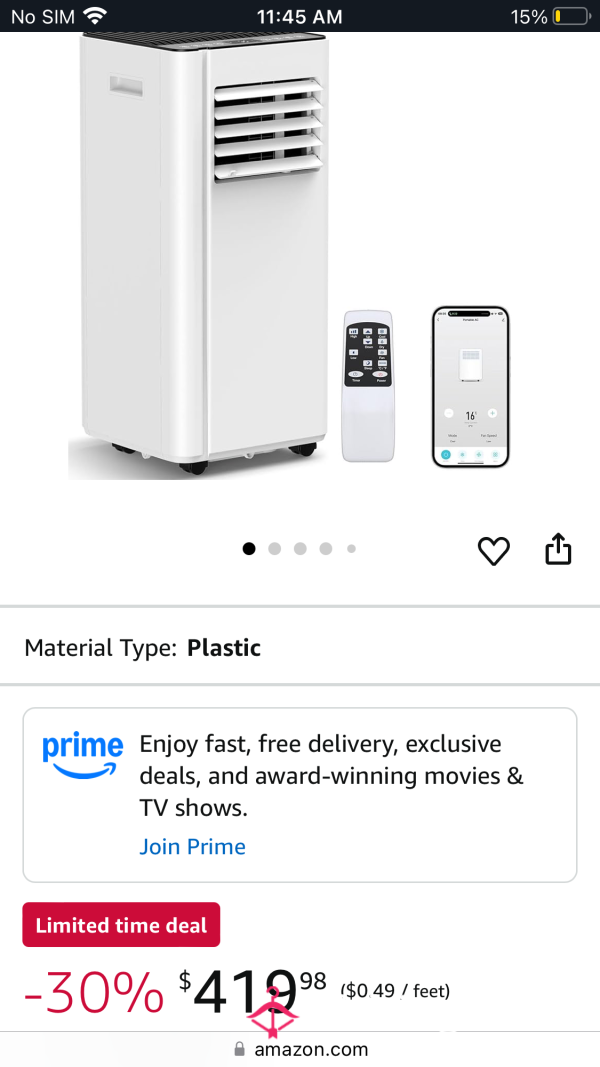Add this air conditioner to wishlist

pos(494,551)
